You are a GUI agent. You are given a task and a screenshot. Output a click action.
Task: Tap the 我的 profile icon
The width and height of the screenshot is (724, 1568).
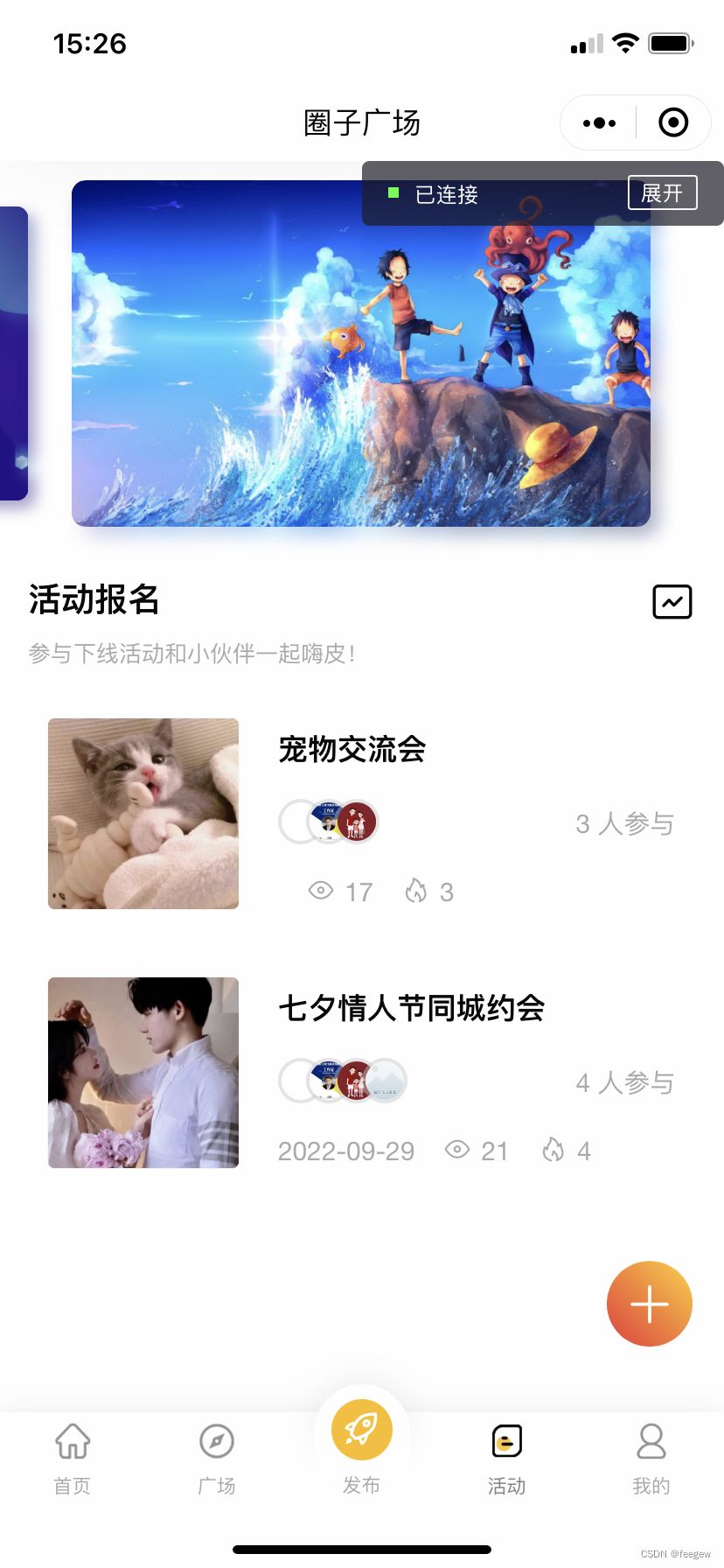click(651, 1441)
